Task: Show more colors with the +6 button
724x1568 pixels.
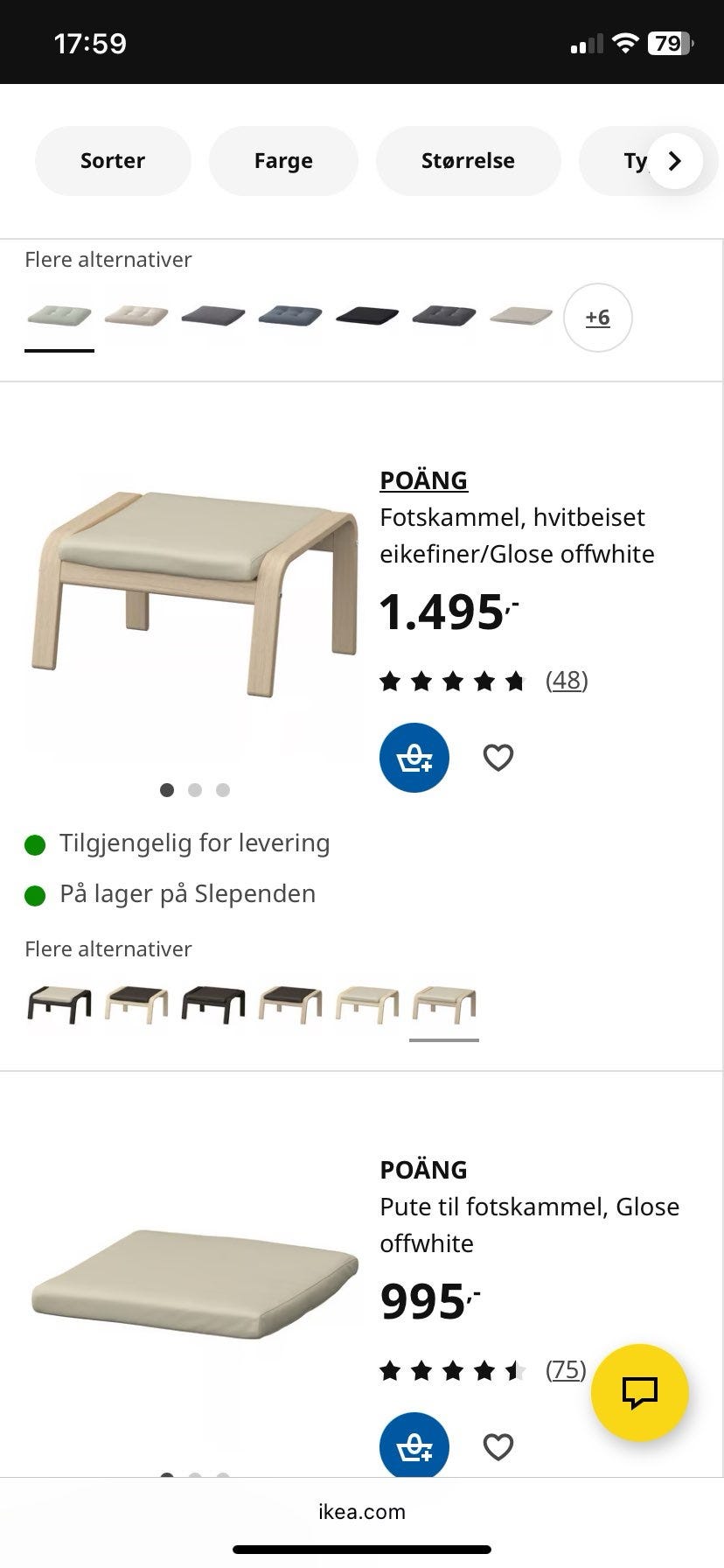Action: [x=596, y=318]
